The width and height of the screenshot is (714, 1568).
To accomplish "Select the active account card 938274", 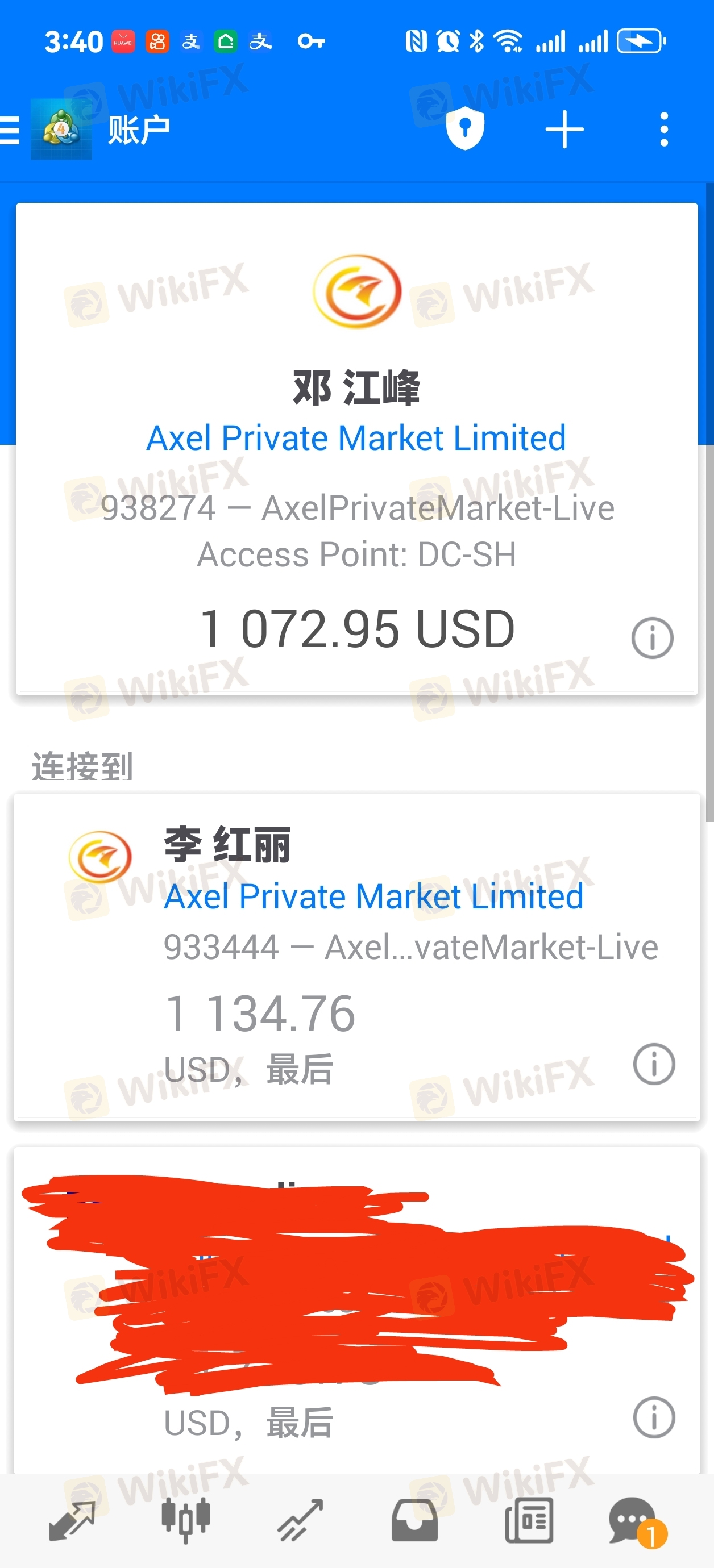I will pyautogui.click(x=356, y=462).
